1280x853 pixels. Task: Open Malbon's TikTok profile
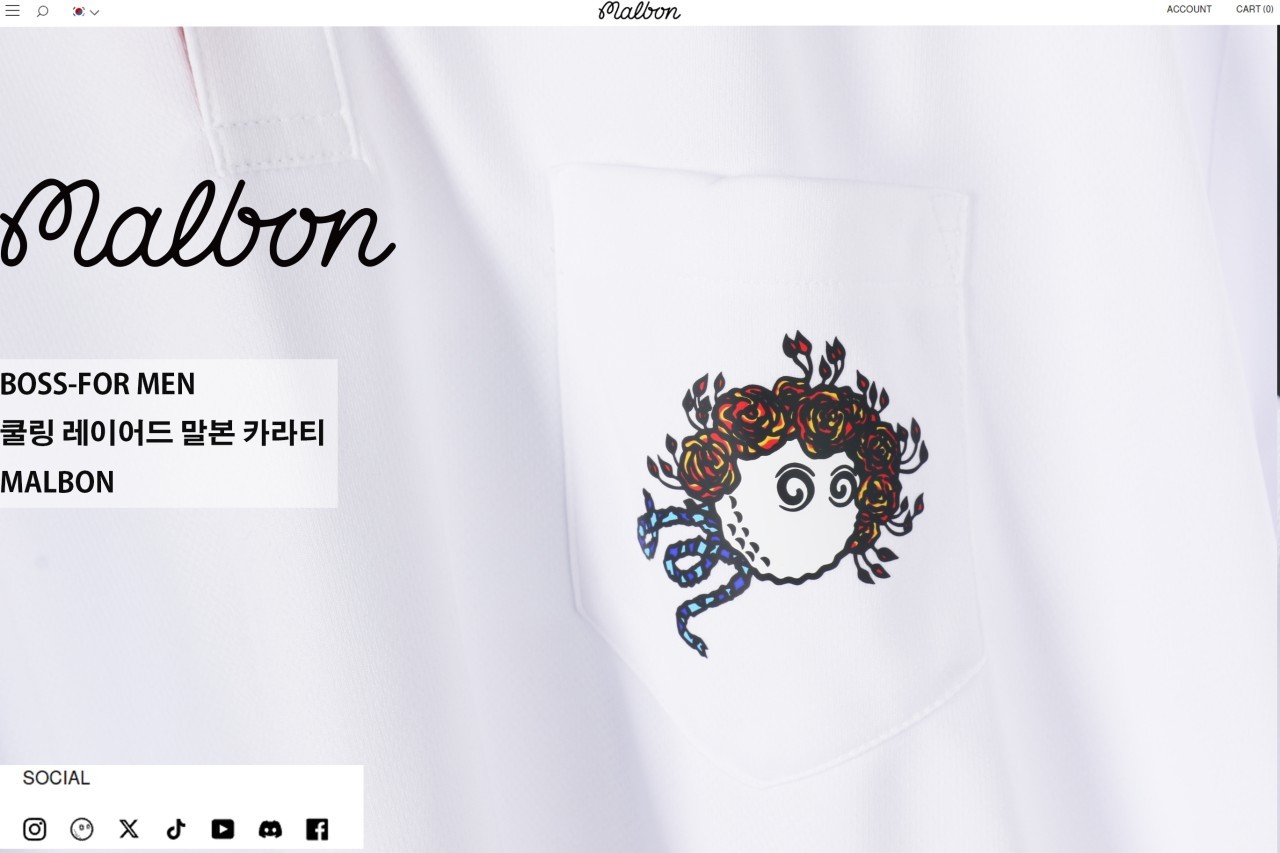[176, 829]
